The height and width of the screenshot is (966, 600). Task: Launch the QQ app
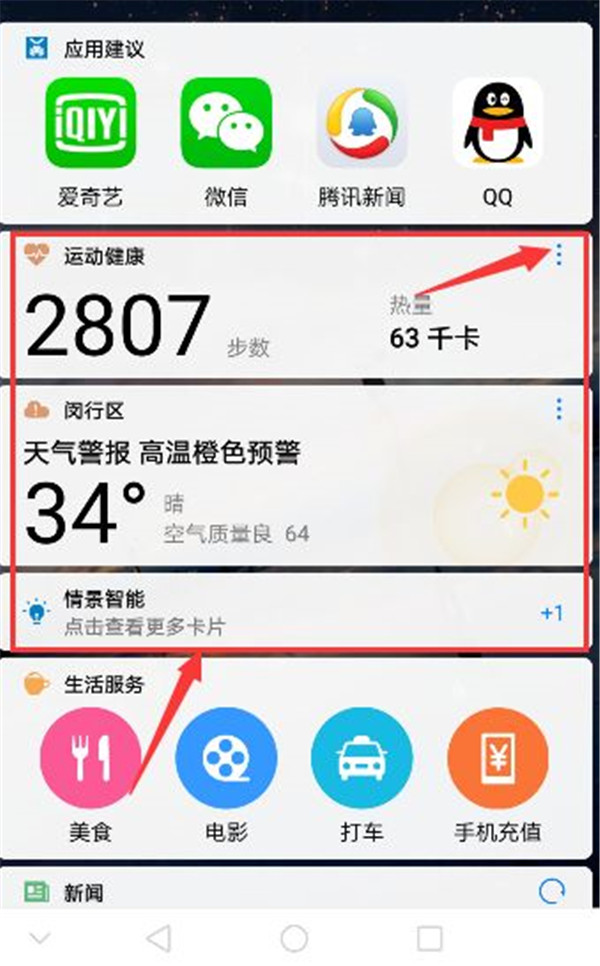497,125
